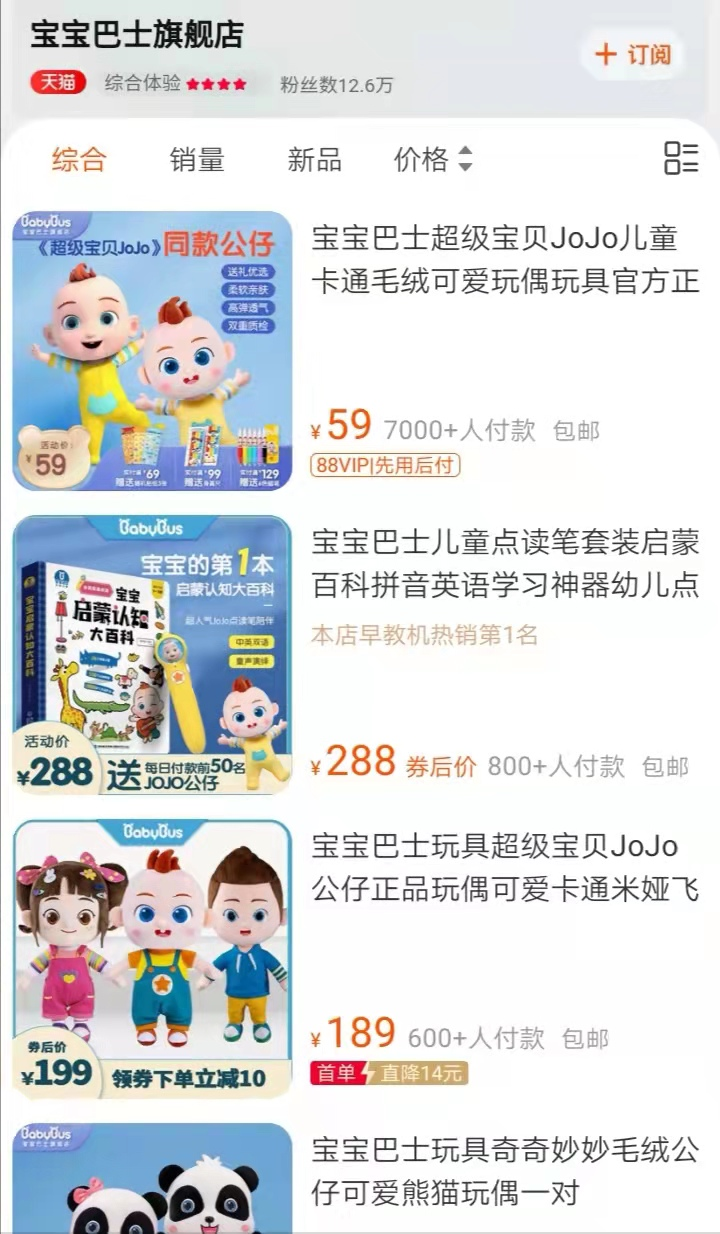720x1234 pixels.
Task: Switch to the 综合 sort tab
Action: (79, 159)
